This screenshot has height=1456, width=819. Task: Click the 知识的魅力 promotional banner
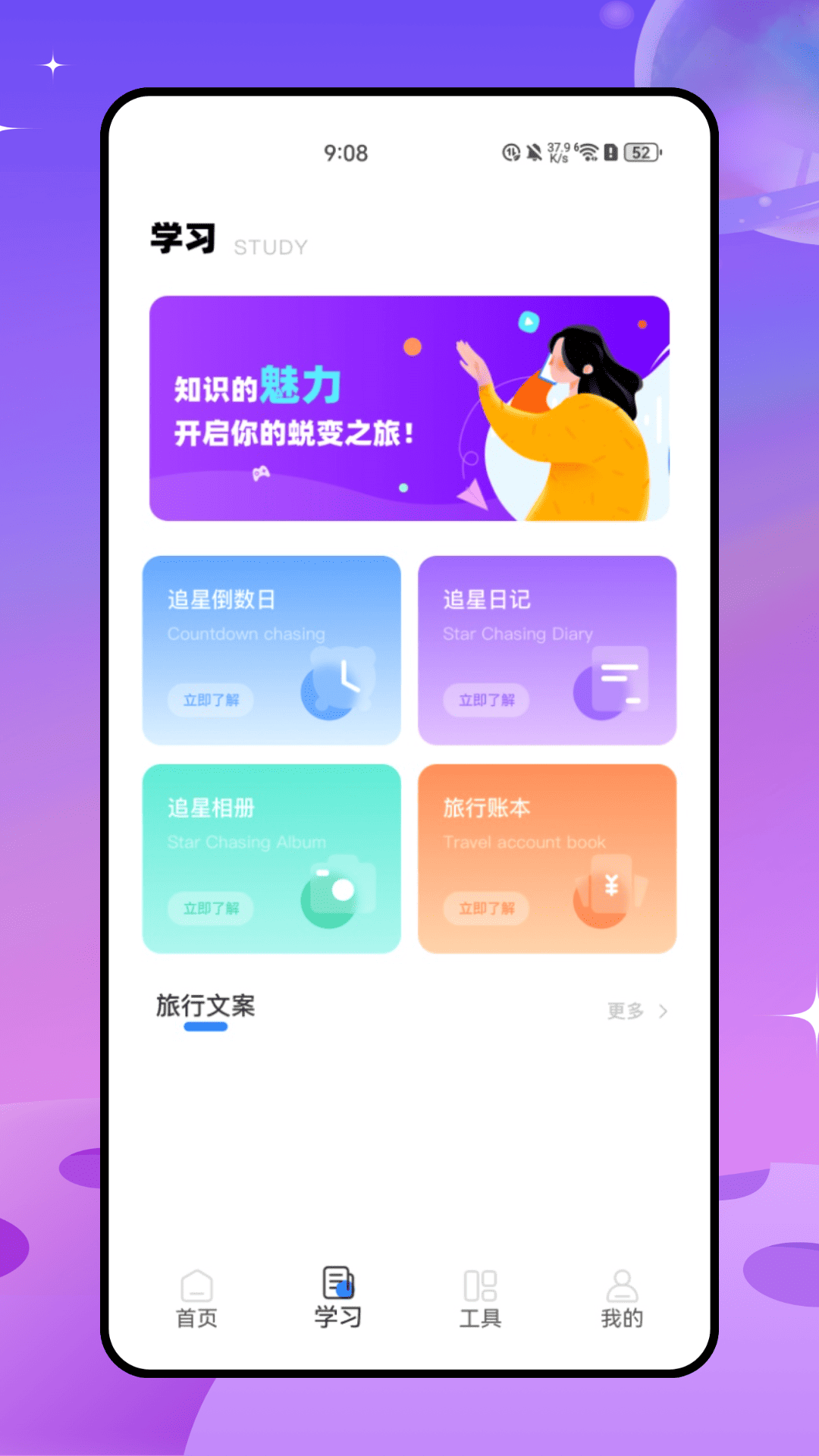409,407
